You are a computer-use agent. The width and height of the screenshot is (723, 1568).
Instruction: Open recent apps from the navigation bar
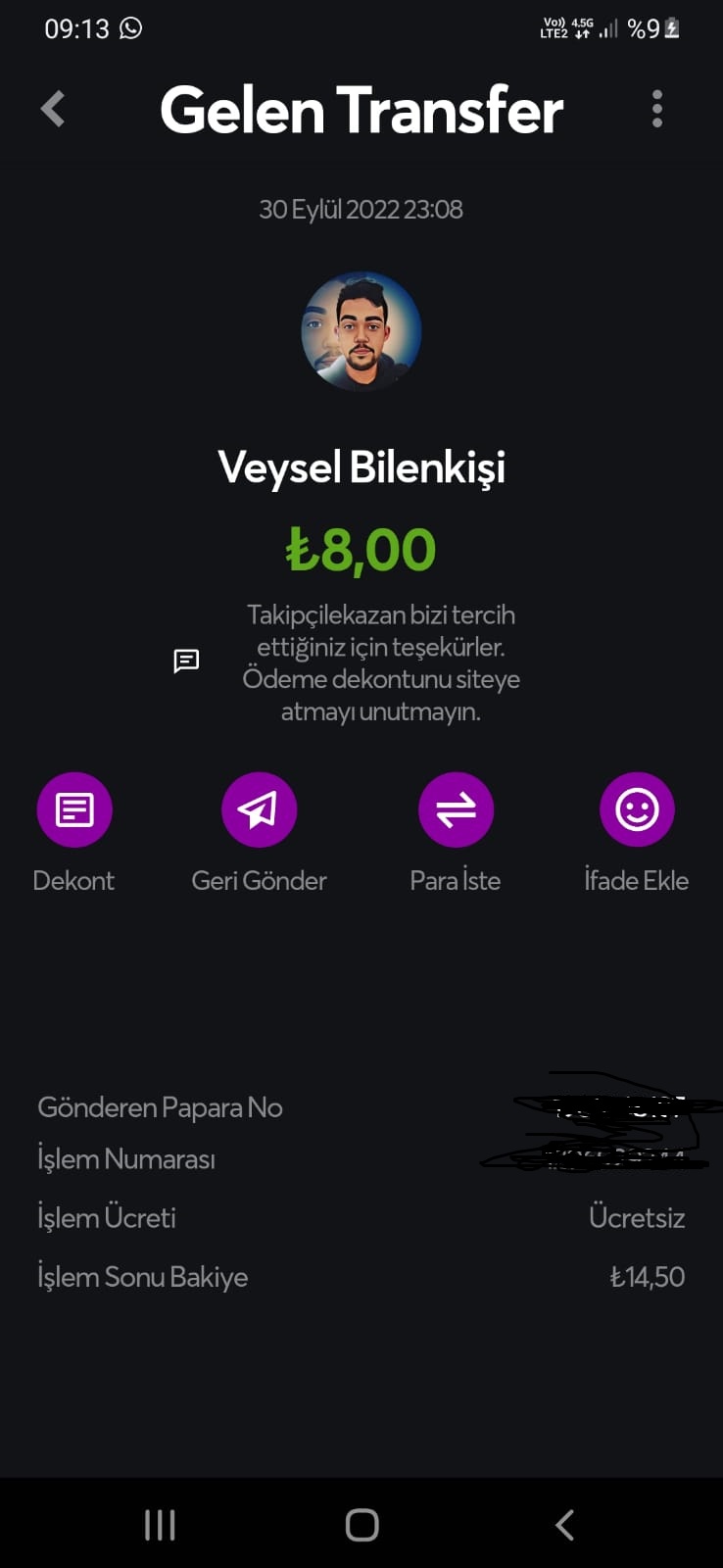tap(160, 1525)
